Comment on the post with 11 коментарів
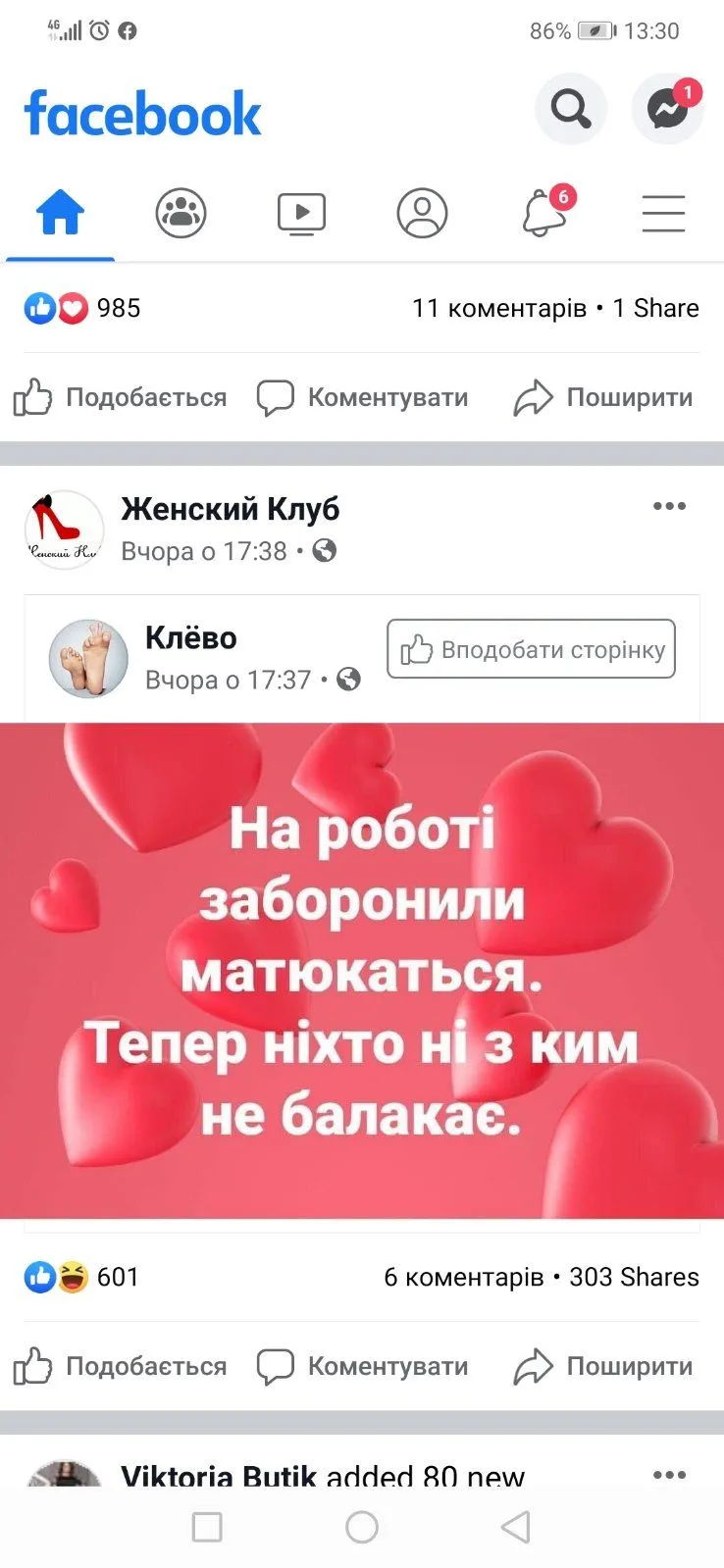 (x=362, y=397)
